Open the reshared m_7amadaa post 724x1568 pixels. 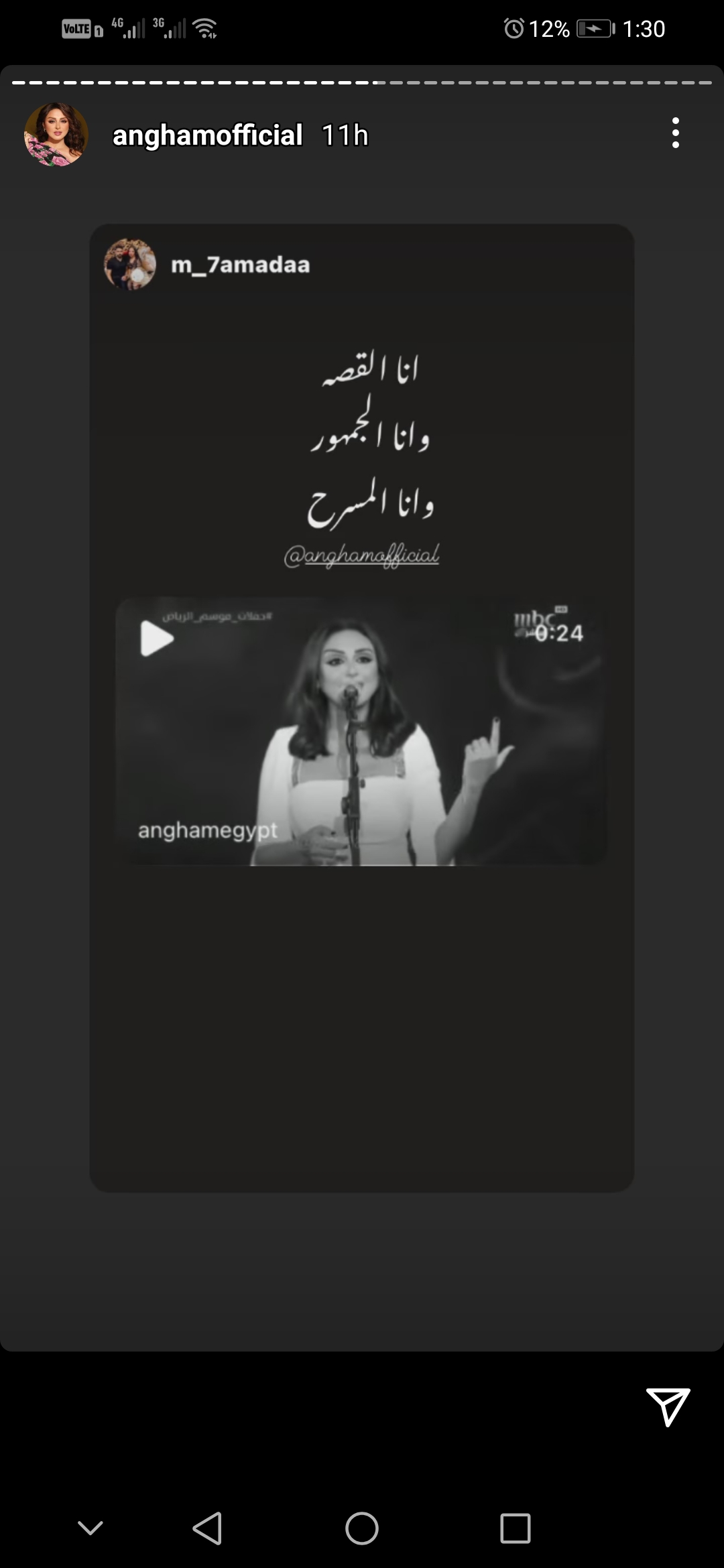coord(361,707)
